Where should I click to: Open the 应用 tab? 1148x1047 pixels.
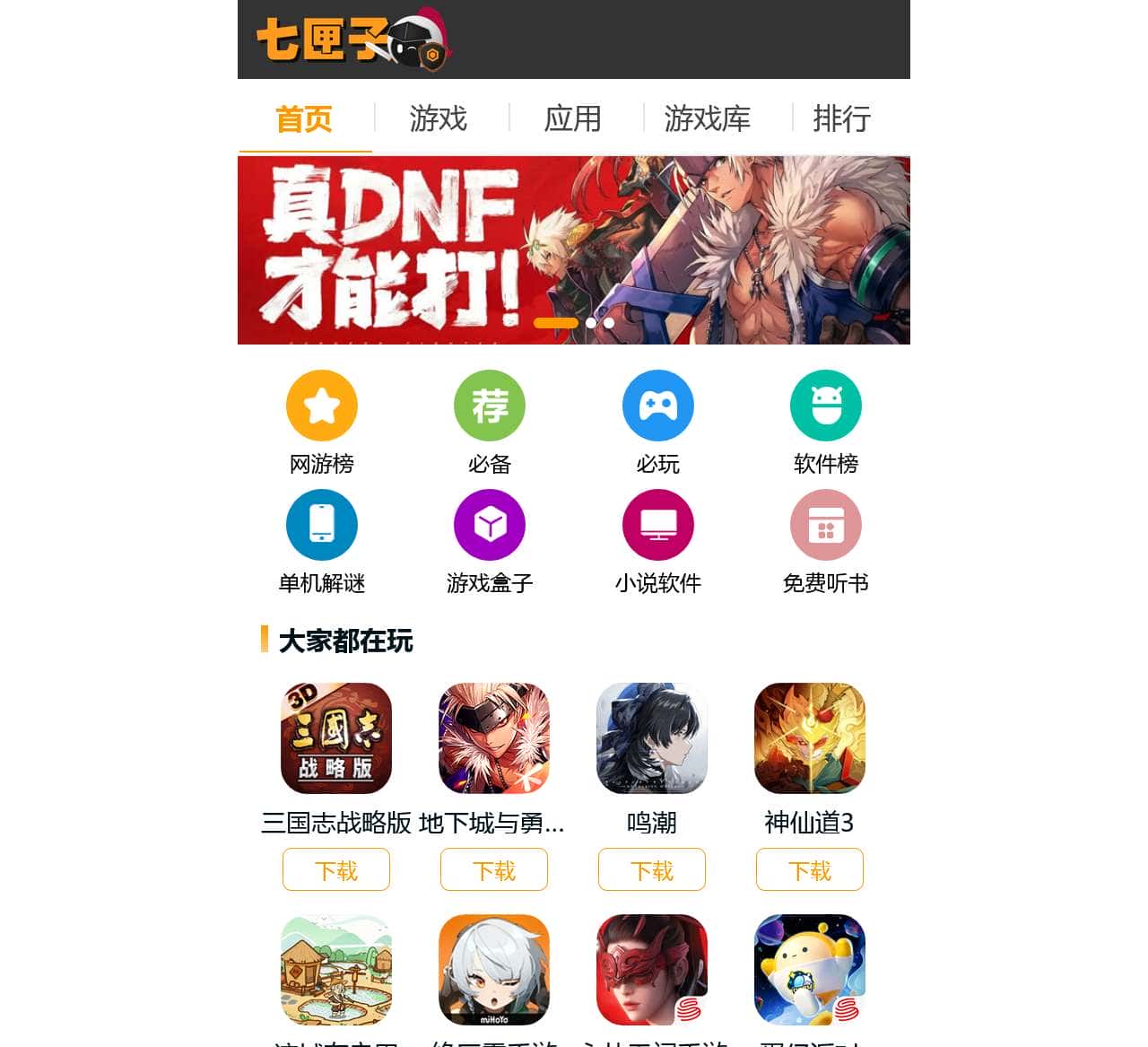point(573,118)
